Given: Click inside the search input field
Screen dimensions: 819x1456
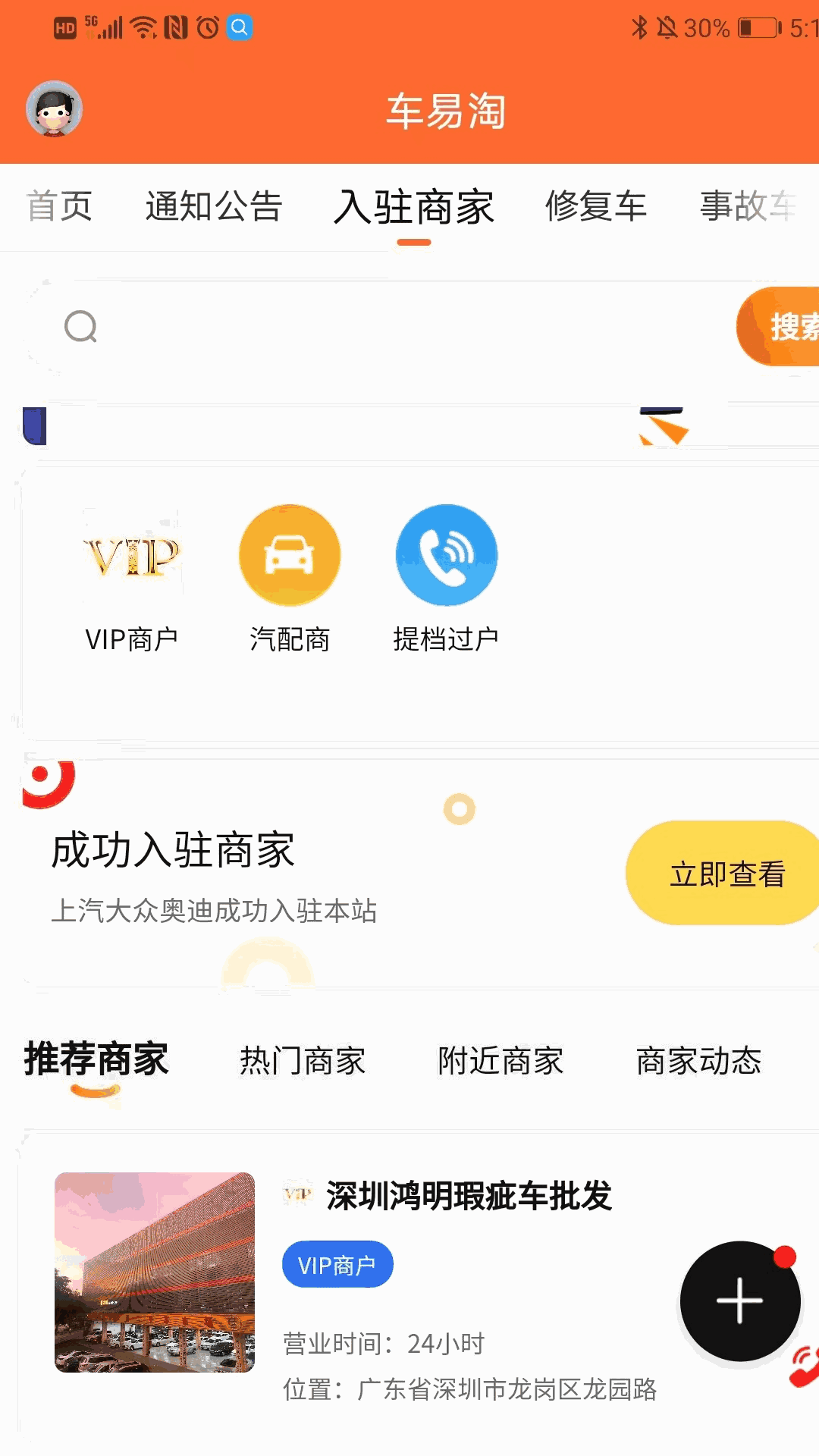Looking at the screenshot, I should tap(341, 328).
